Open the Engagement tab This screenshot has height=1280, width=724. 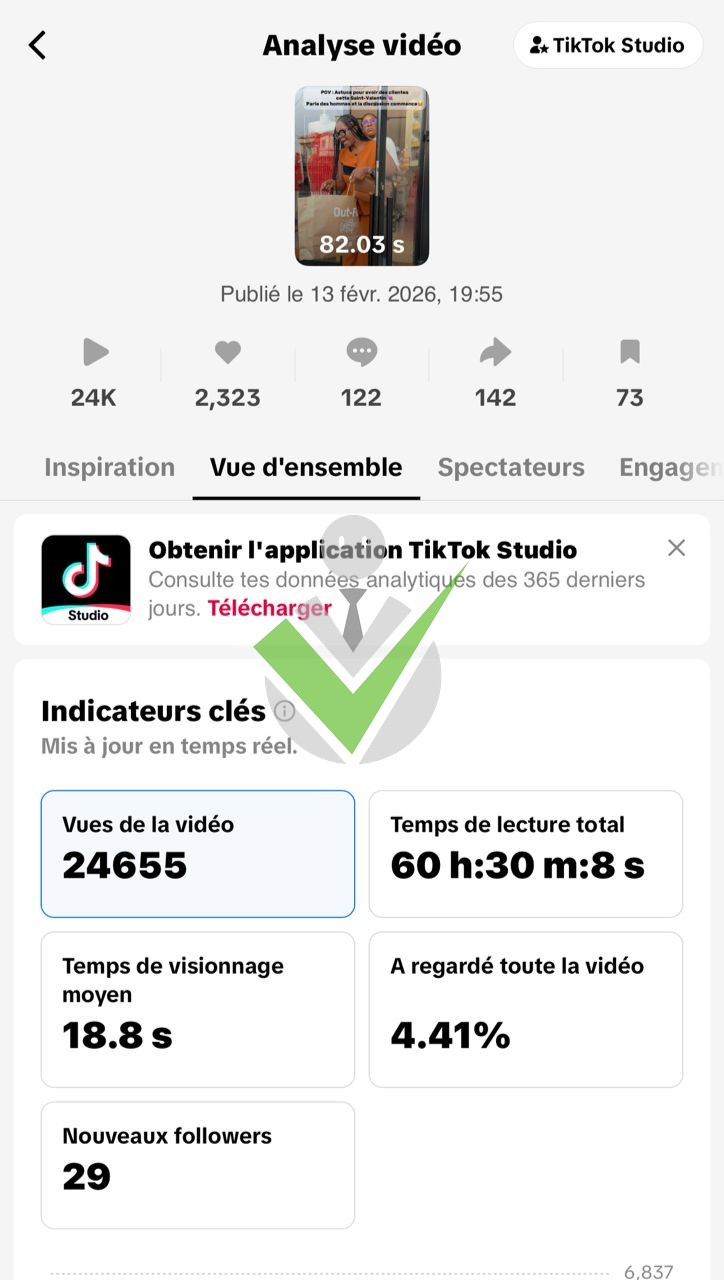(670, 467)
